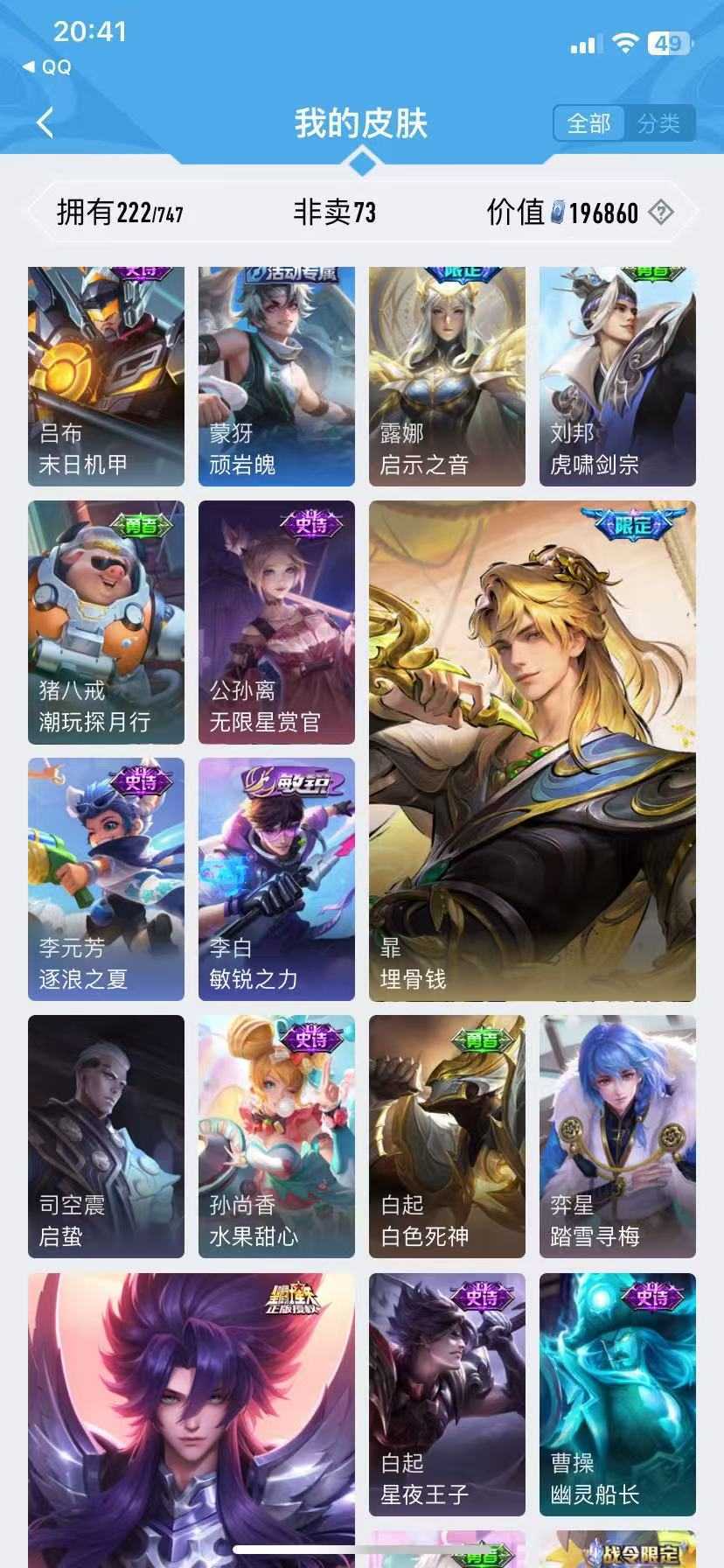Screen dimensions: 724x1568
Task: Select the 全部 view
Action: (589, 123)
